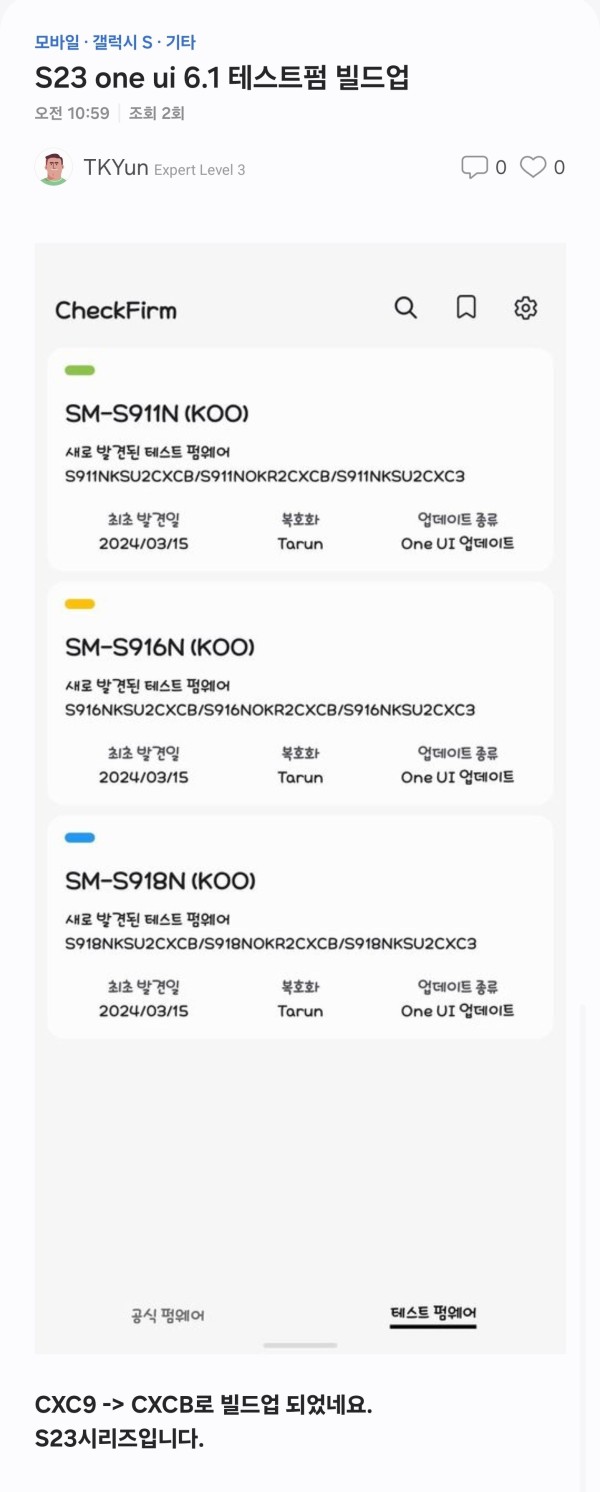
Task: Open the 모바일 category link
Action: pos(56,42)
